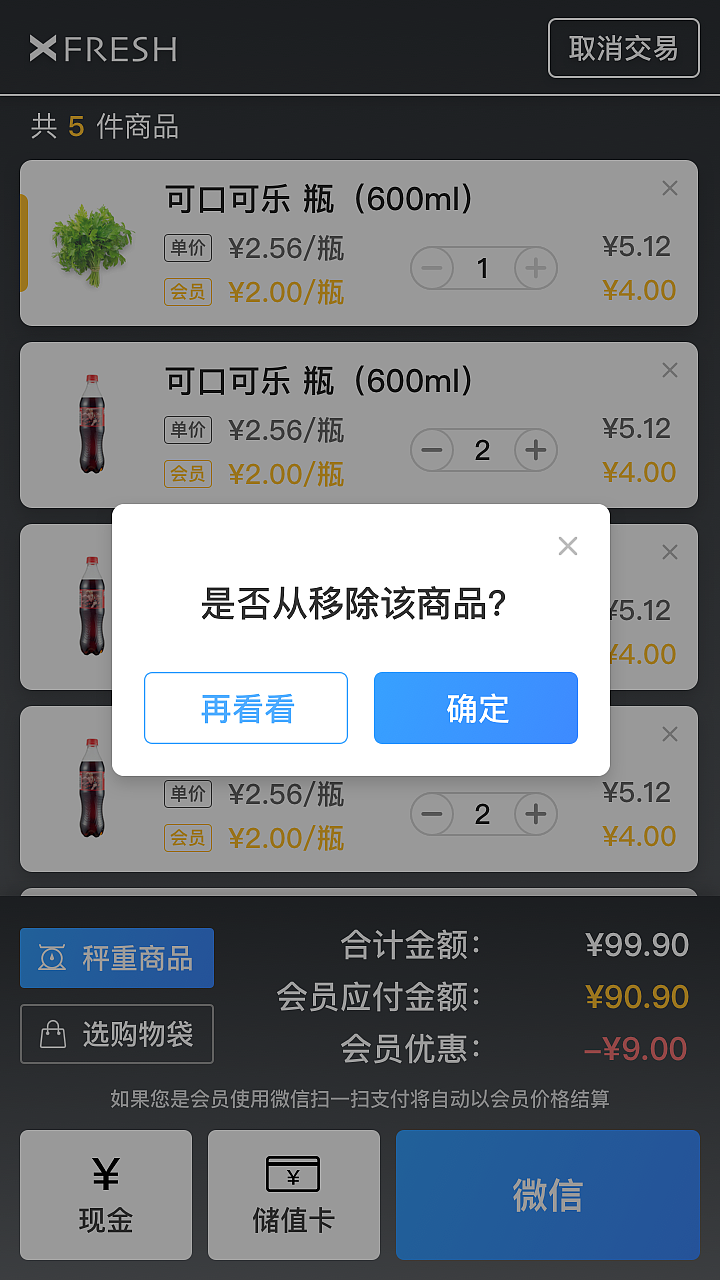This screenshot has height=1280, width=720.
Task: Start WeChat payment with the 微信 button
Action: coord(547,1195)
